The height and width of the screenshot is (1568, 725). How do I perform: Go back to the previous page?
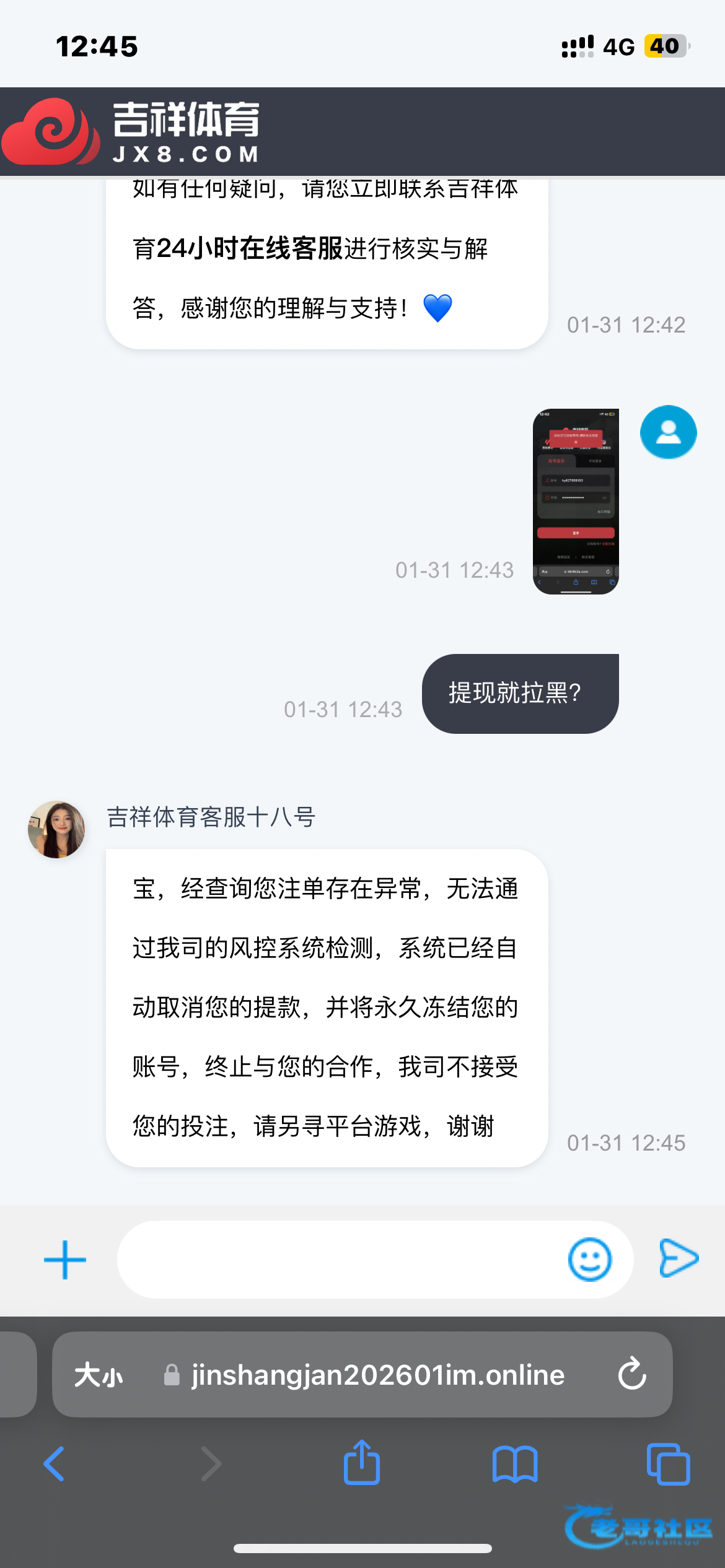(x=54, y=1464)
